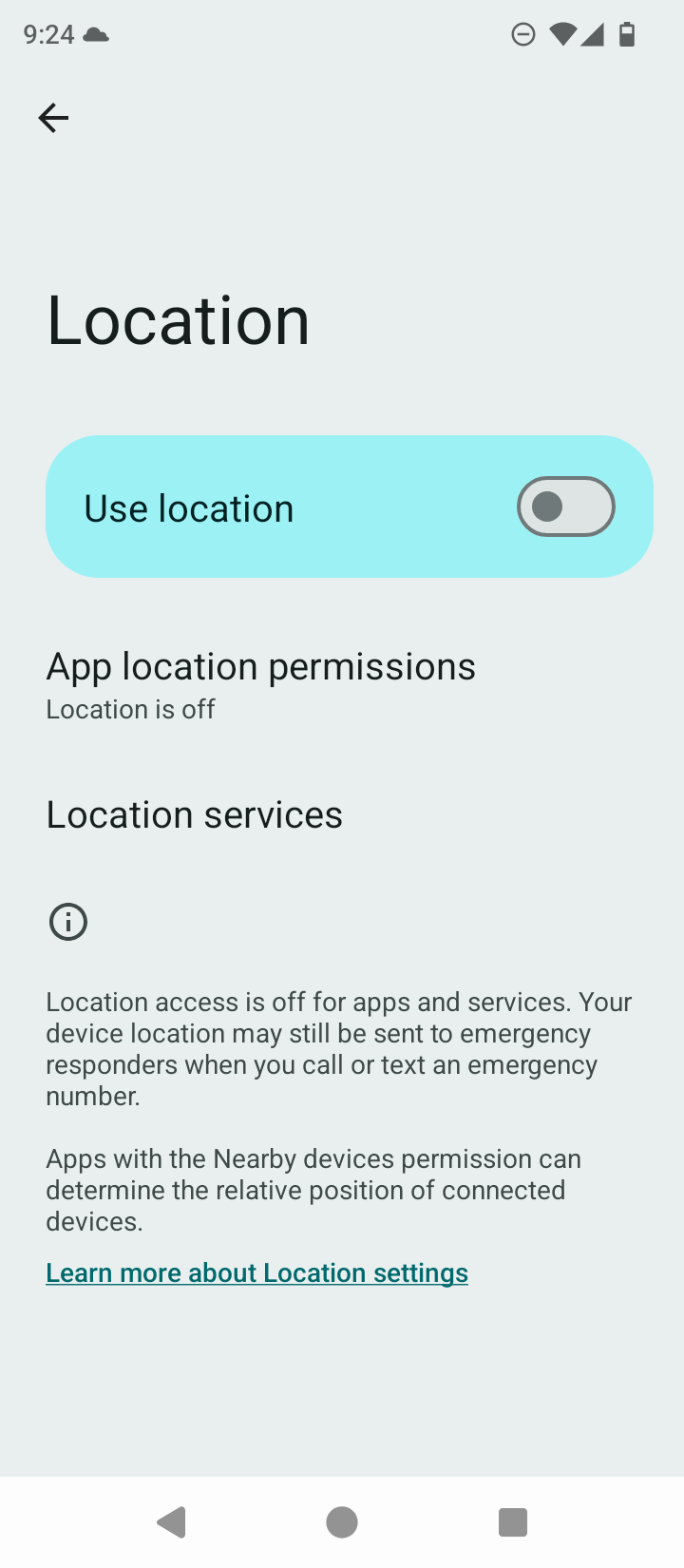
Task: Open Learn more about Location settings link
Action: pos(256,1272)
